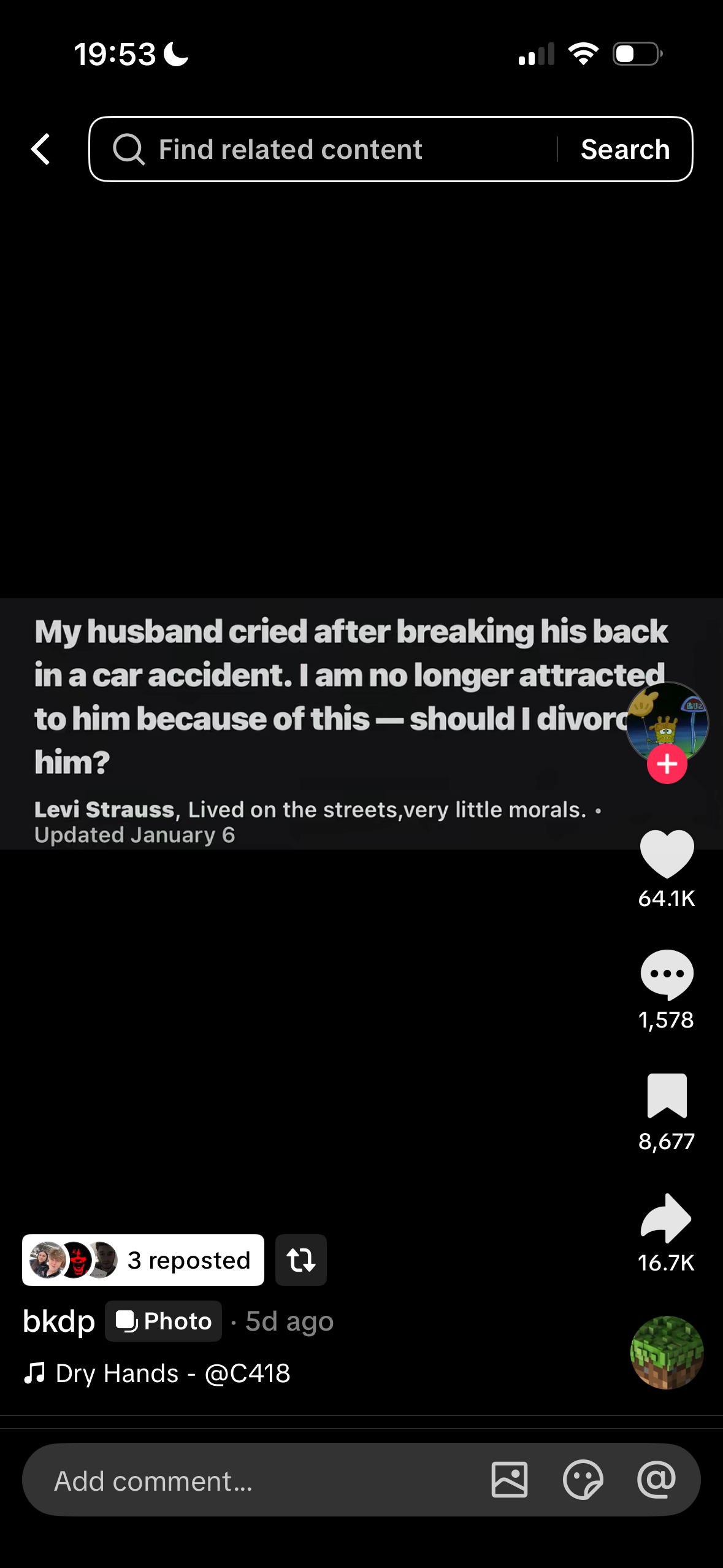Share this post with the arrow icon
The height and width of the screenshot is (1568, 723).
pos(667,1218)
